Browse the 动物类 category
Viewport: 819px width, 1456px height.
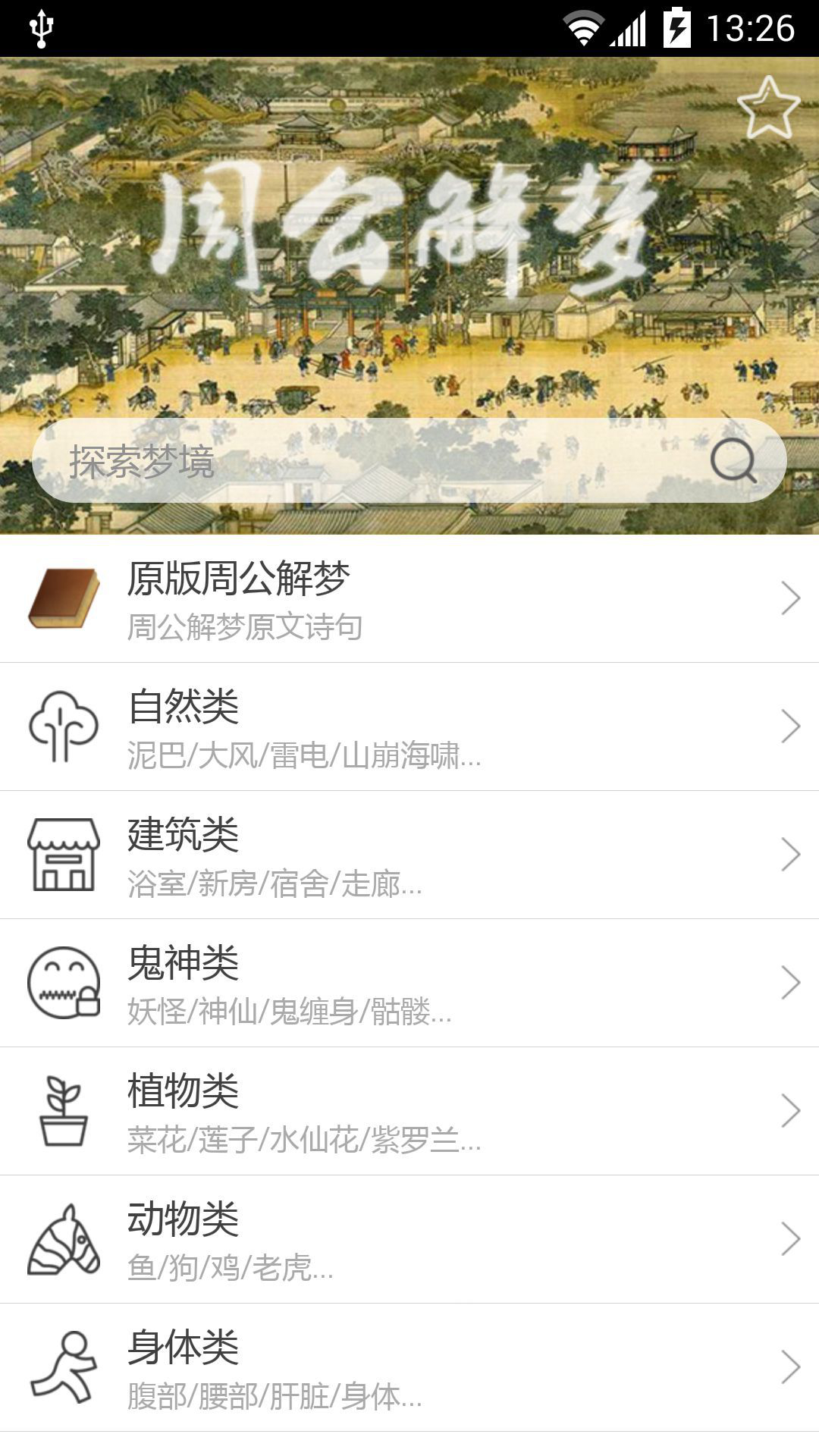(409, 1239)
